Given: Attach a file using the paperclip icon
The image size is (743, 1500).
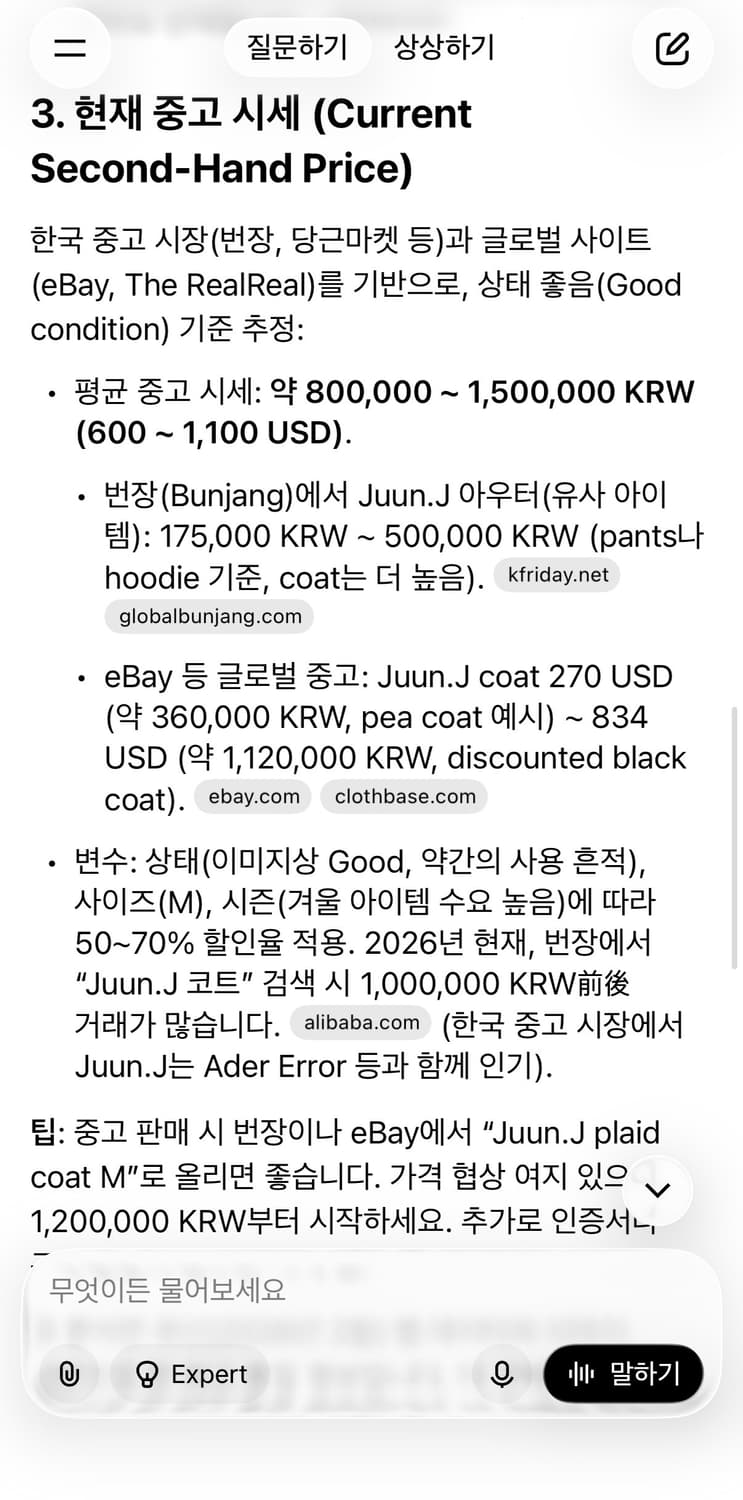Looking at the screenshot, I should point(68,1374).
